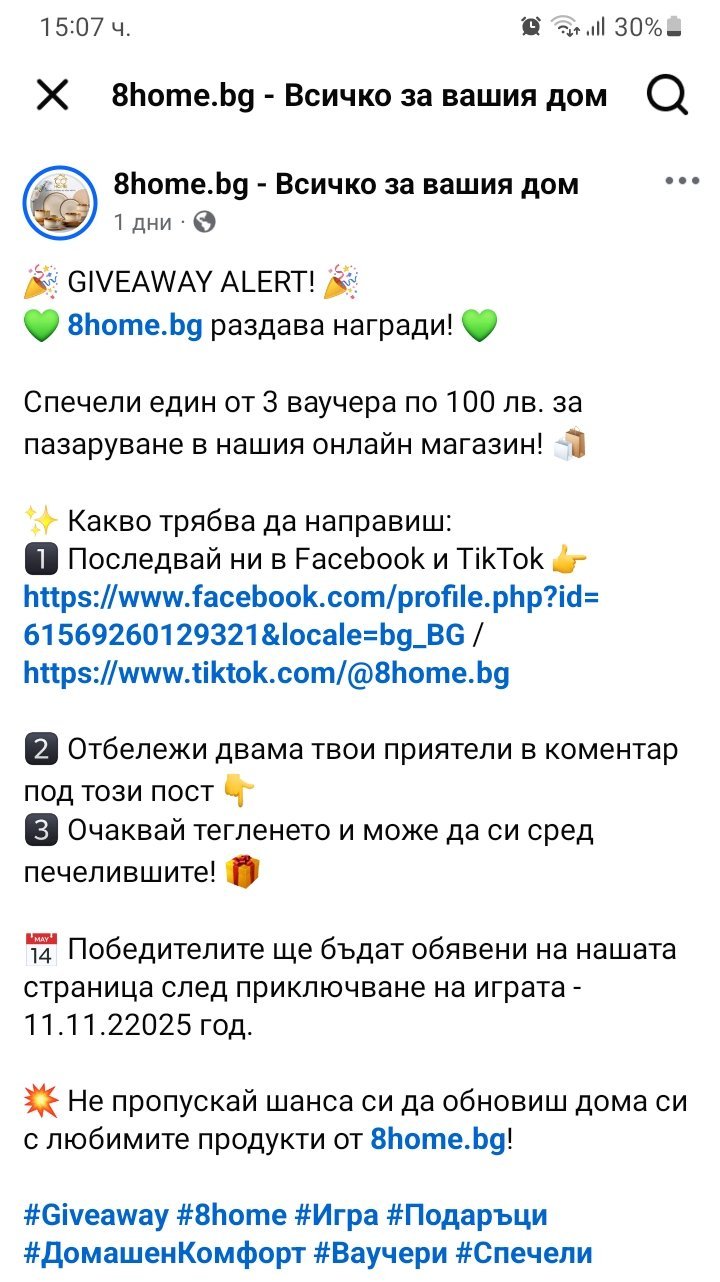Close the 8home.bg page view

(52, 96)
